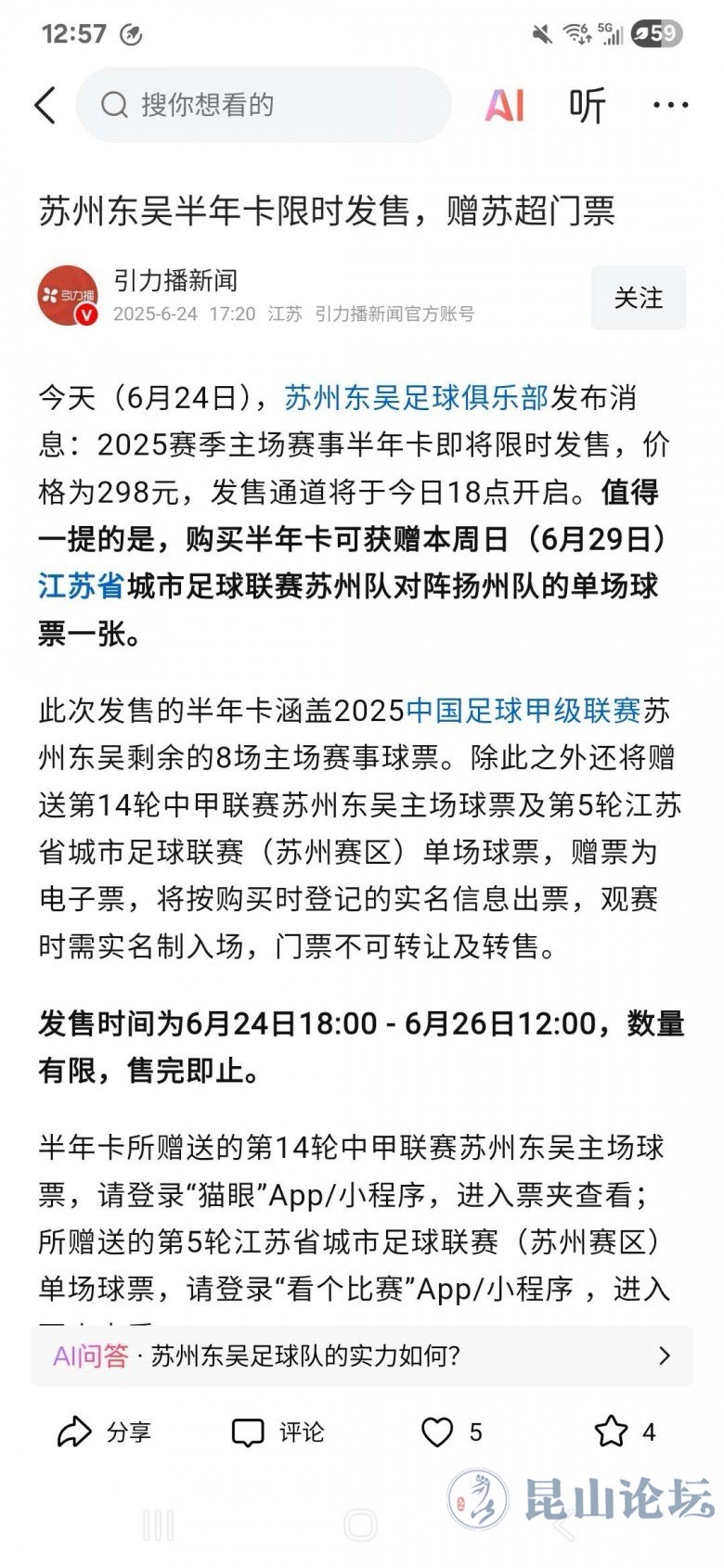Screen dimensions: 724x1568
Task: Open the 评论 comments
Action: 278,1433
